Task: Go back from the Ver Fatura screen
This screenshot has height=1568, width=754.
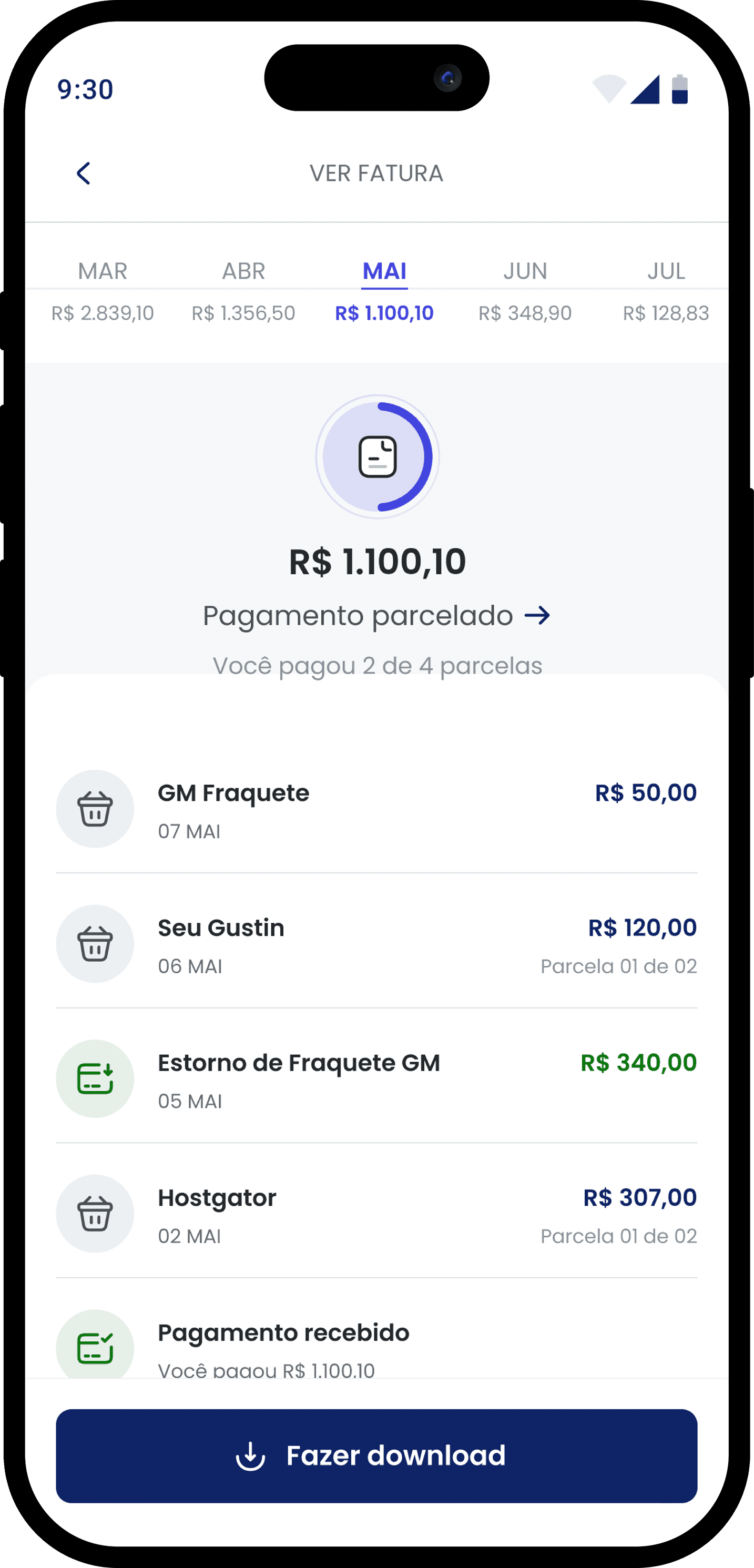Action: (x=84, y=174)
